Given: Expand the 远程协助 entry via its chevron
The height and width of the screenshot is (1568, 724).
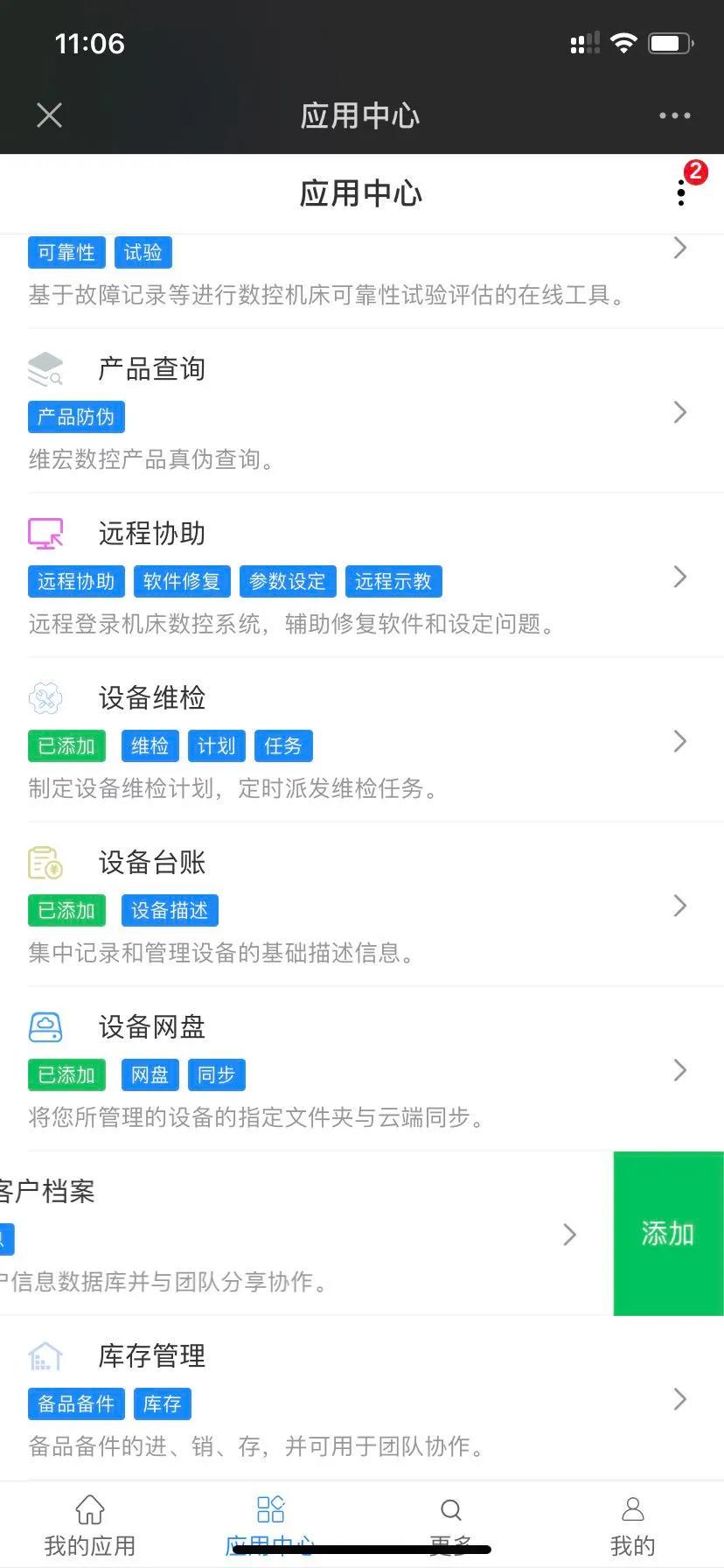Looking at the screenshot, I should point(679,577).
